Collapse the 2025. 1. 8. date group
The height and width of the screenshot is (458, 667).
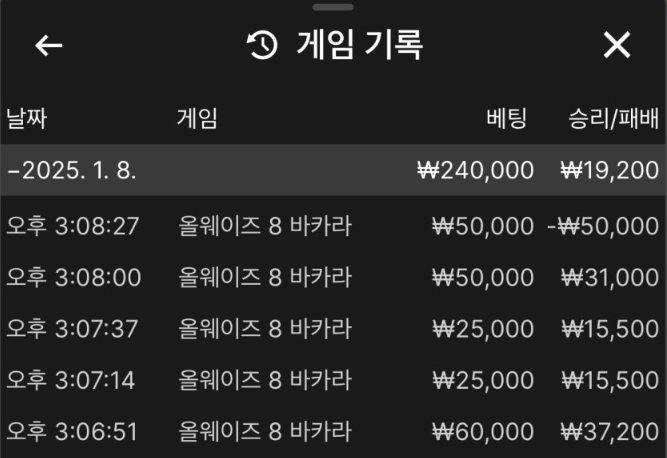(x=72, y=170)
